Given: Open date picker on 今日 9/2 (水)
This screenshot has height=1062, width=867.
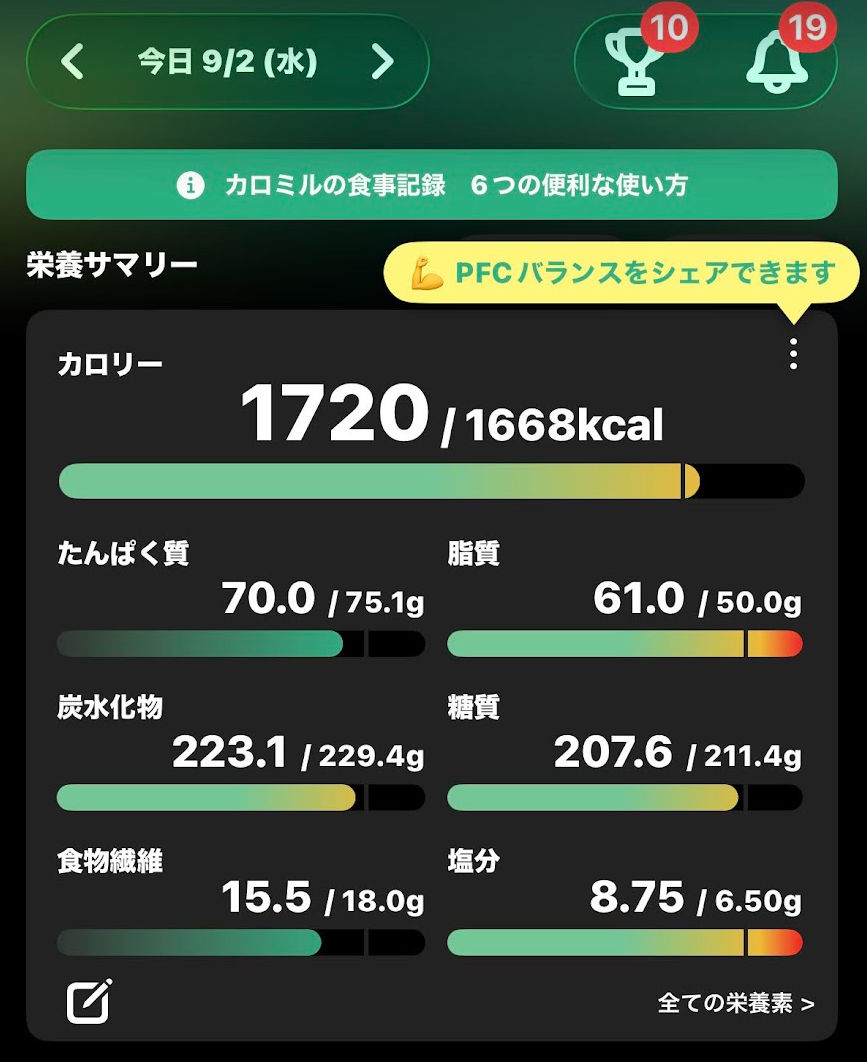Looking at the screenshot, I should point(228,62).
